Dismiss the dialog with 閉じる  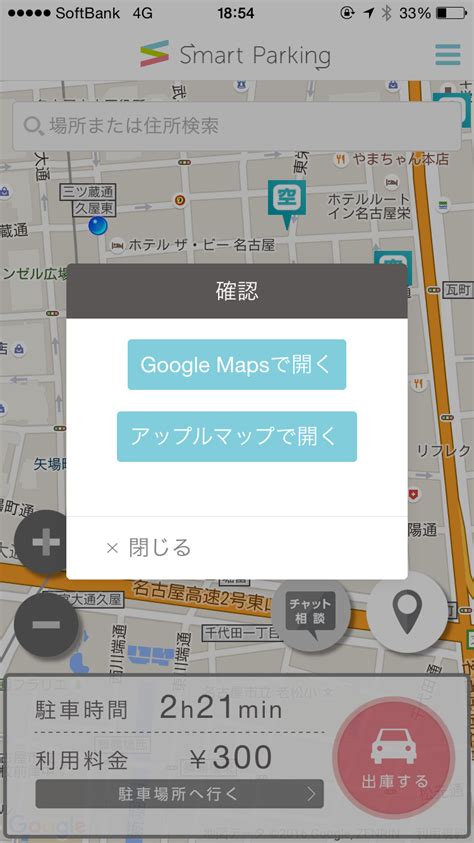pos(149,548)
